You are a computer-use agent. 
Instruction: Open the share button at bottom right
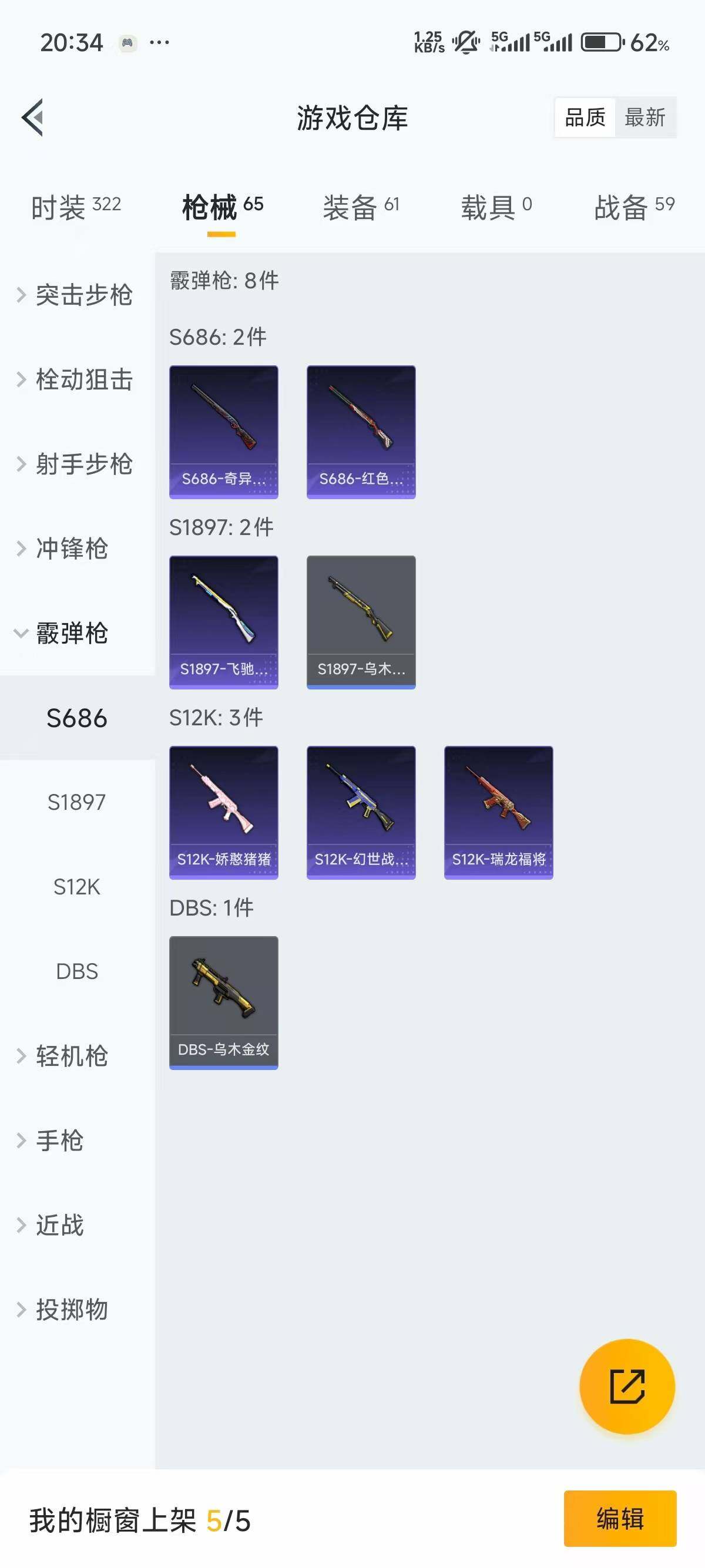(627, 1387)
